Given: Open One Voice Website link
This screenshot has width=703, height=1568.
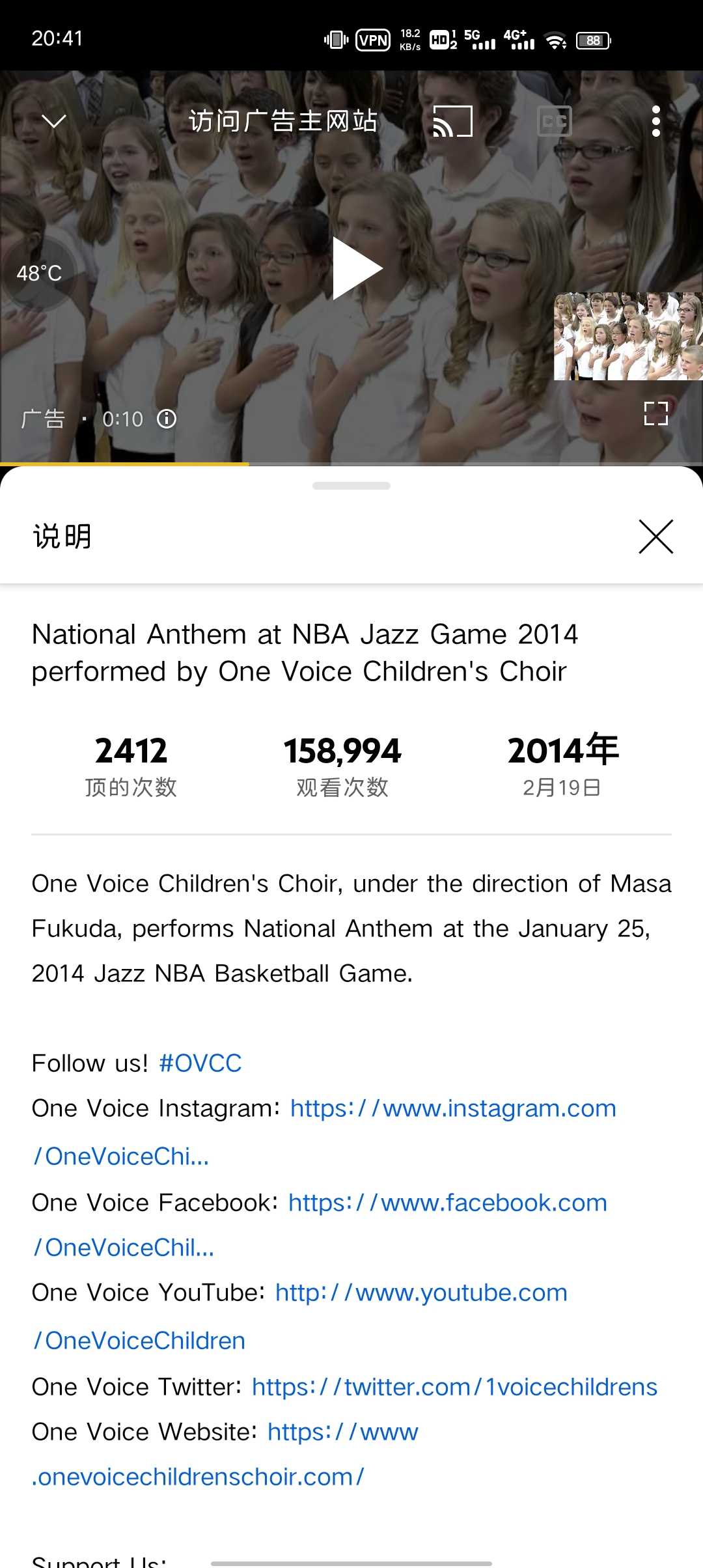Looking at the screenshot, I should point(342,1432).
